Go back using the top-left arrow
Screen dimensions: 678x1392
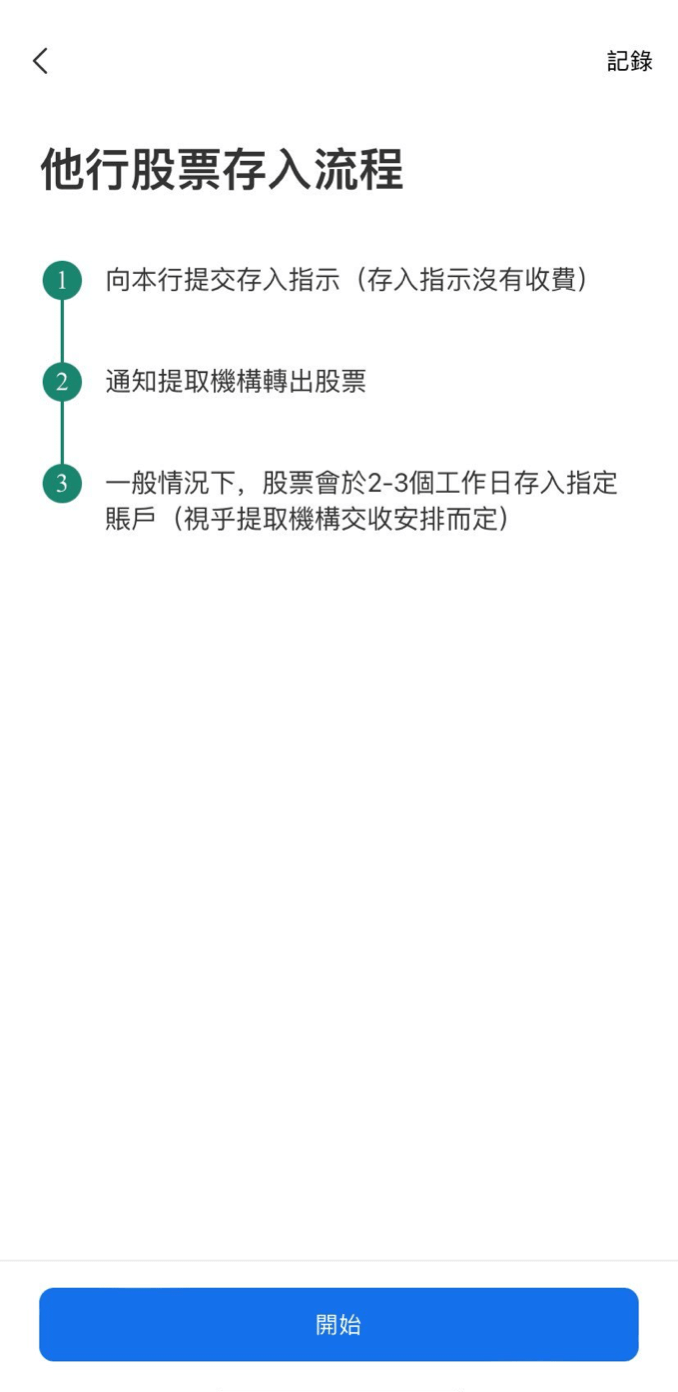pyautogui.click(x=40, y=61)
